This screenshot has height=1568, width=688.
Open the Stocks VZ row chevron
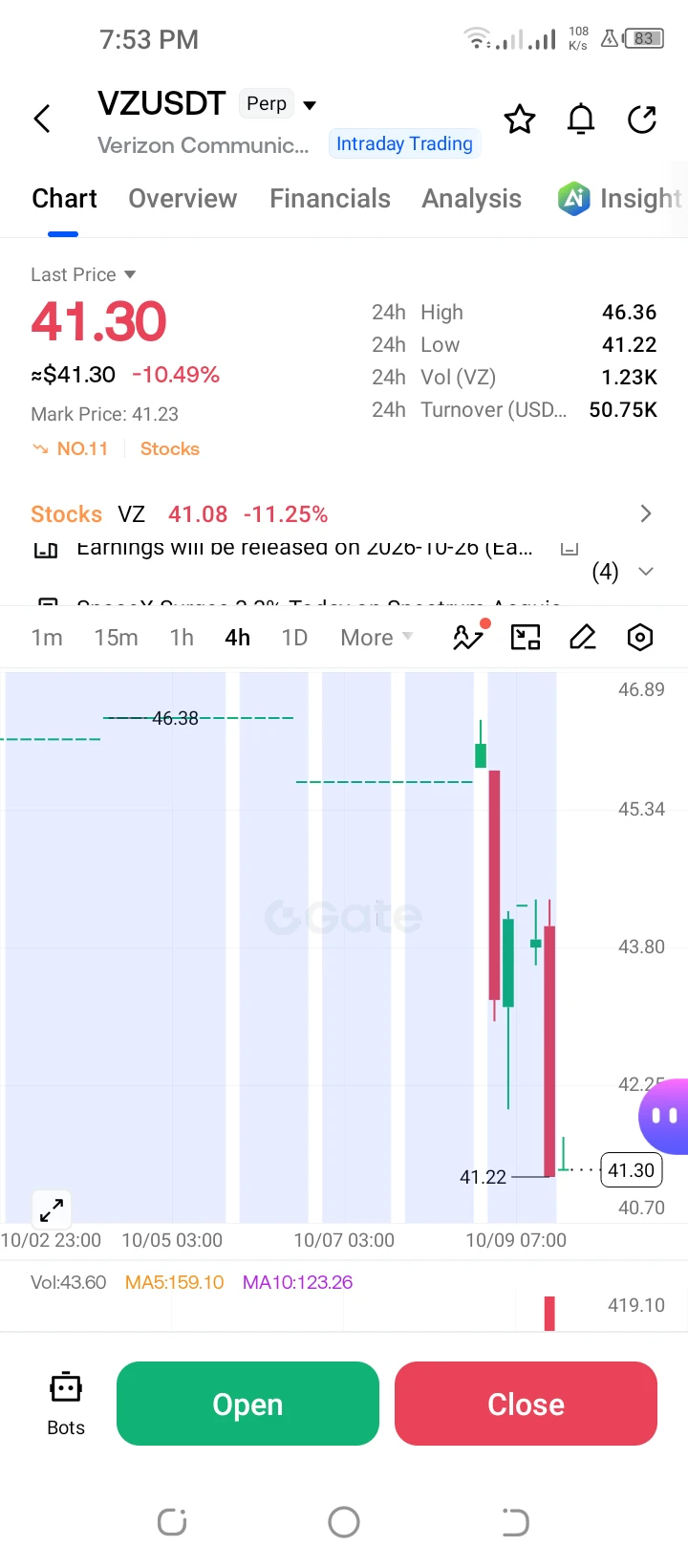646,514
